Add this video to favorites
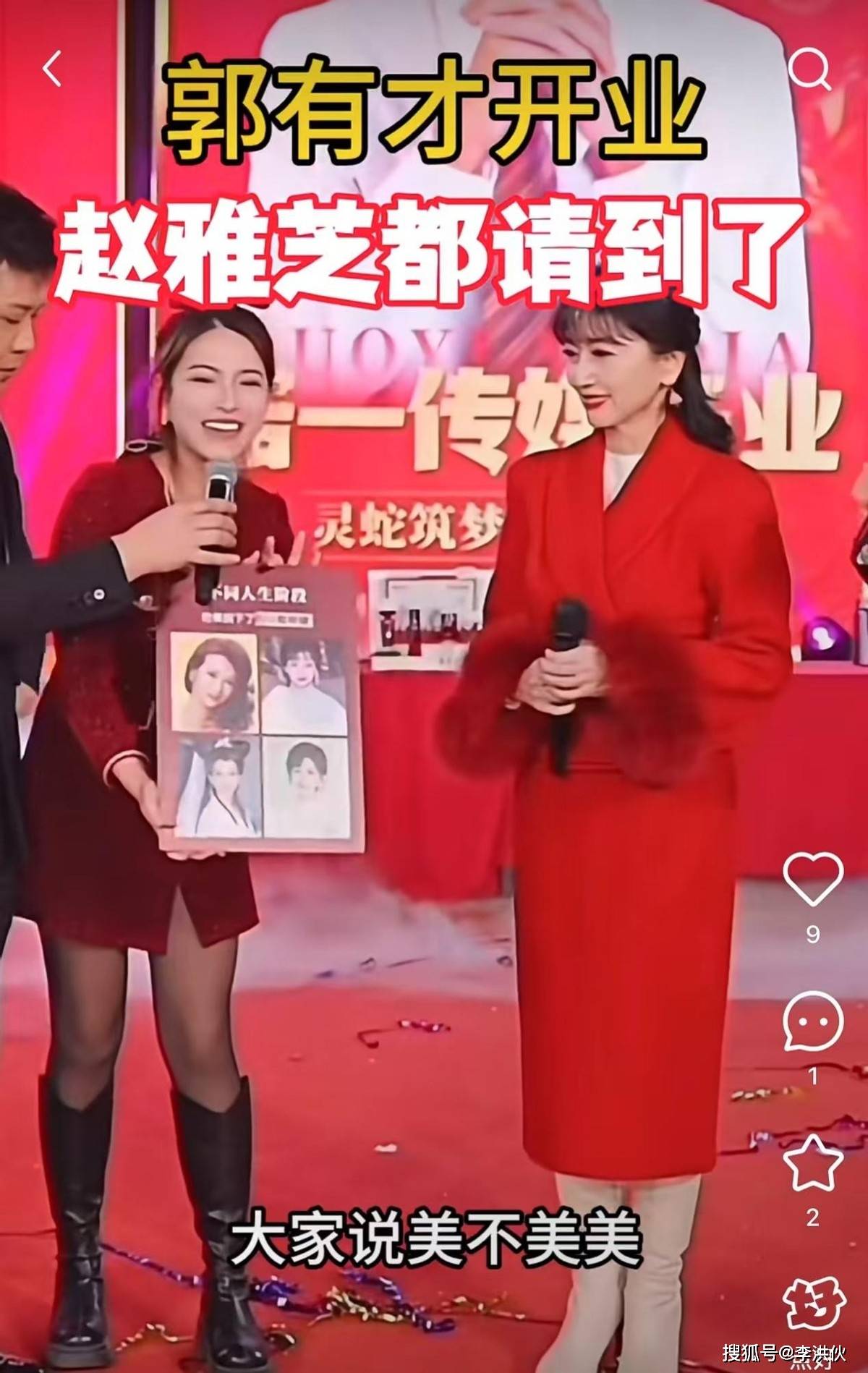The height and width of the screenshot is (1373, 868). tap(814, 1164)
